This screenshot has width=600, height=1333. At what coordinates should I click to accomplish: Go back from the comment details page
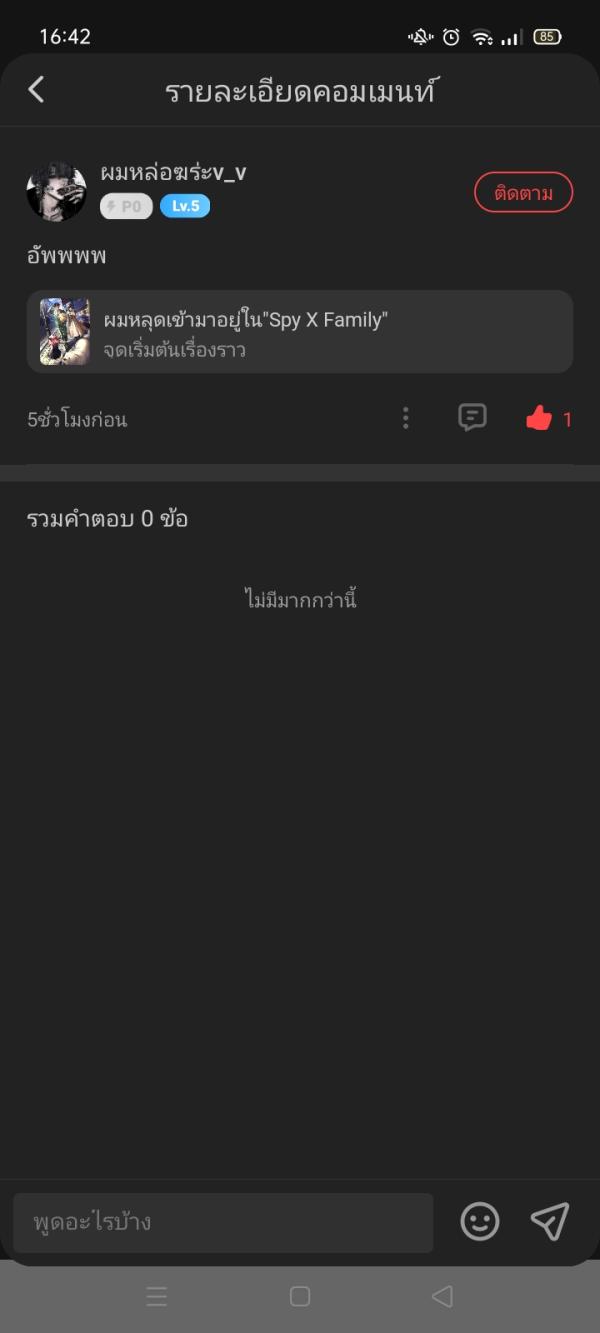pyautogui.click(x=36, y=90)
